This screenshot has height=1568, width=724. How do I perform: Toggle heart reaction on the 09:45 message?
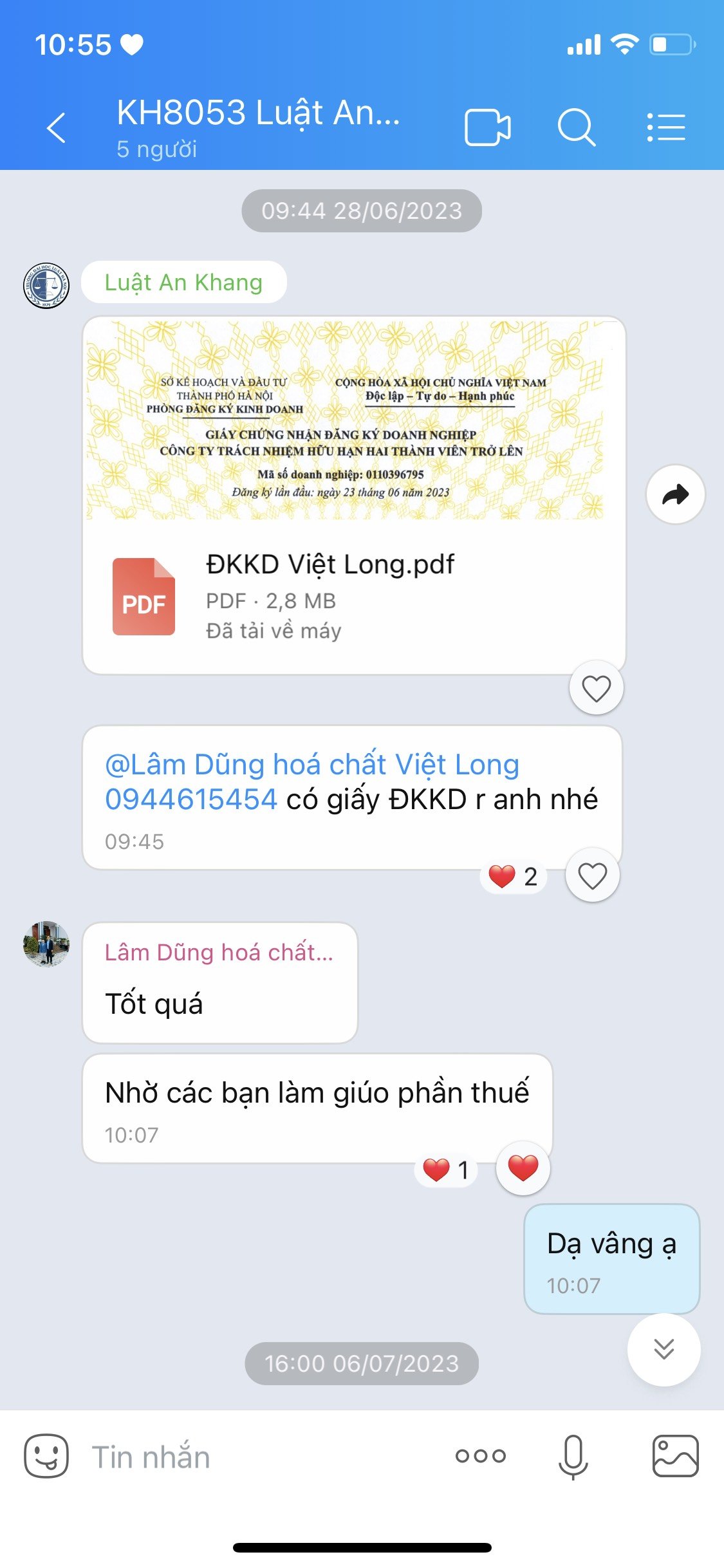pos(591,874)
